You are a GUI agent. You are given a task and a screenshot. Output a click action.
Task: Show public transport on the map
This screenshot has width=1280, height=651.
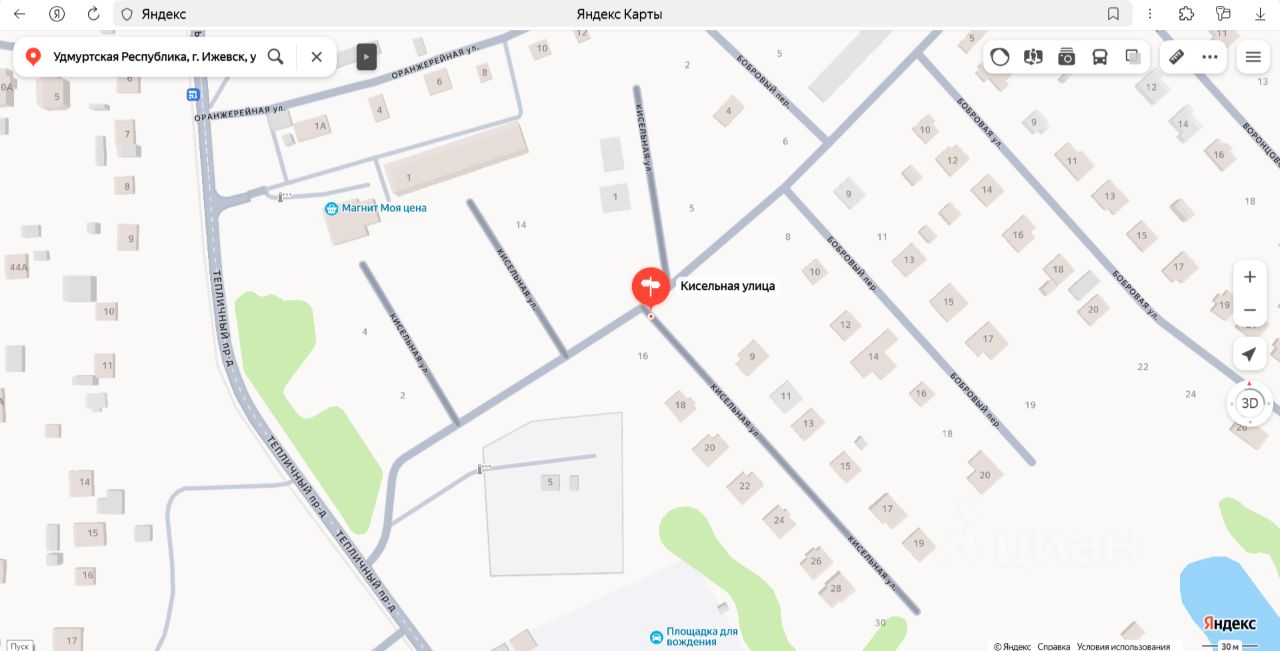1100,57
